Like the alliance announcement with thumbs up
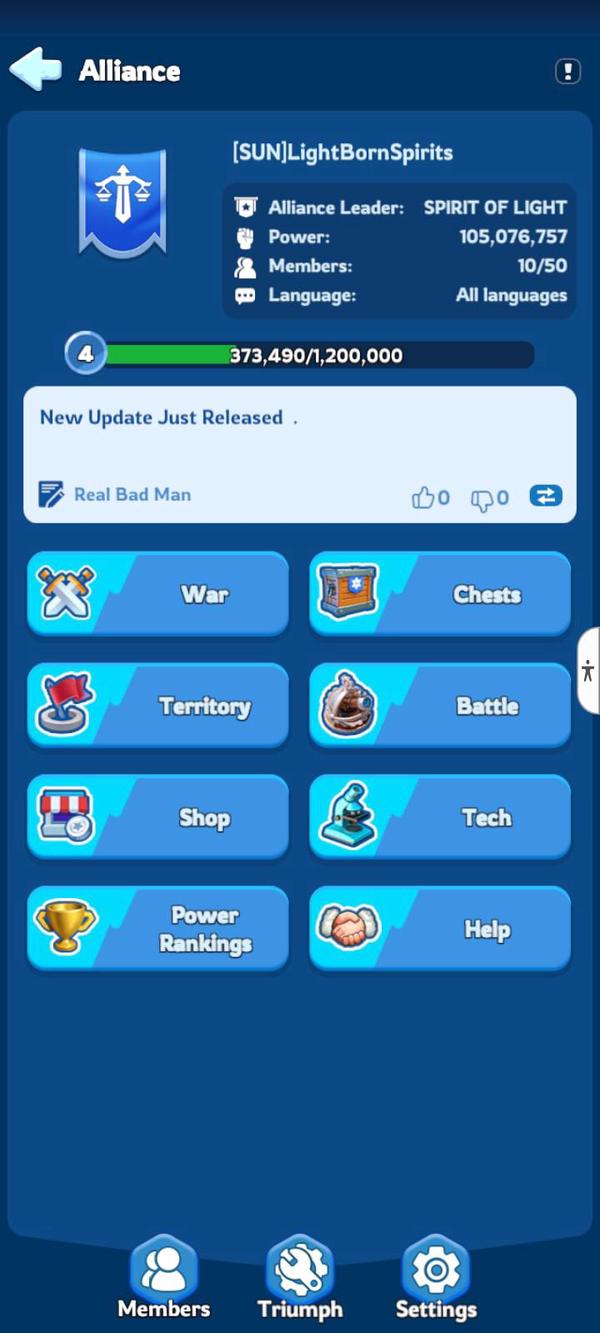Screen dimensions: 600x1333 click(424, 497)
